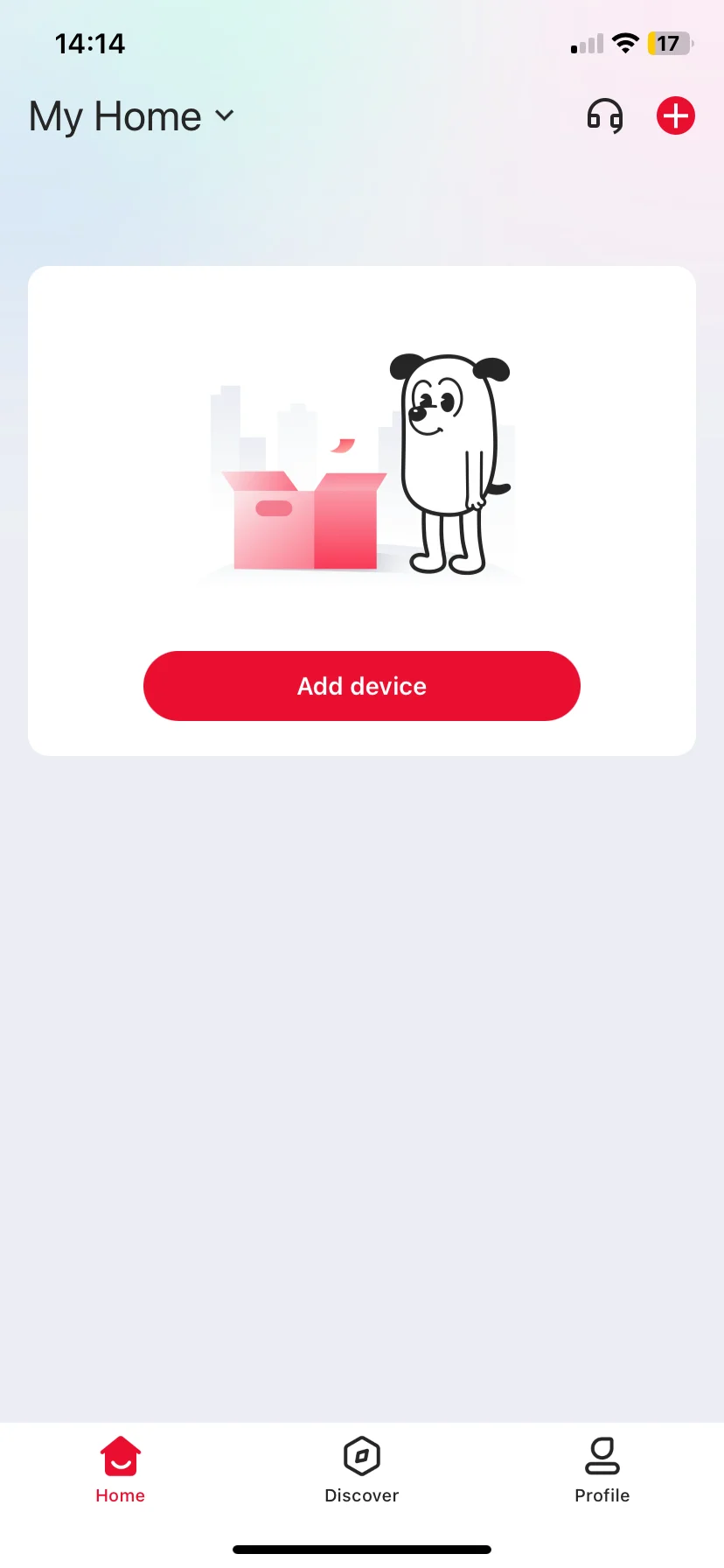Expand the My Home dropdown
724x1568 pixels.
pos(131,116)
